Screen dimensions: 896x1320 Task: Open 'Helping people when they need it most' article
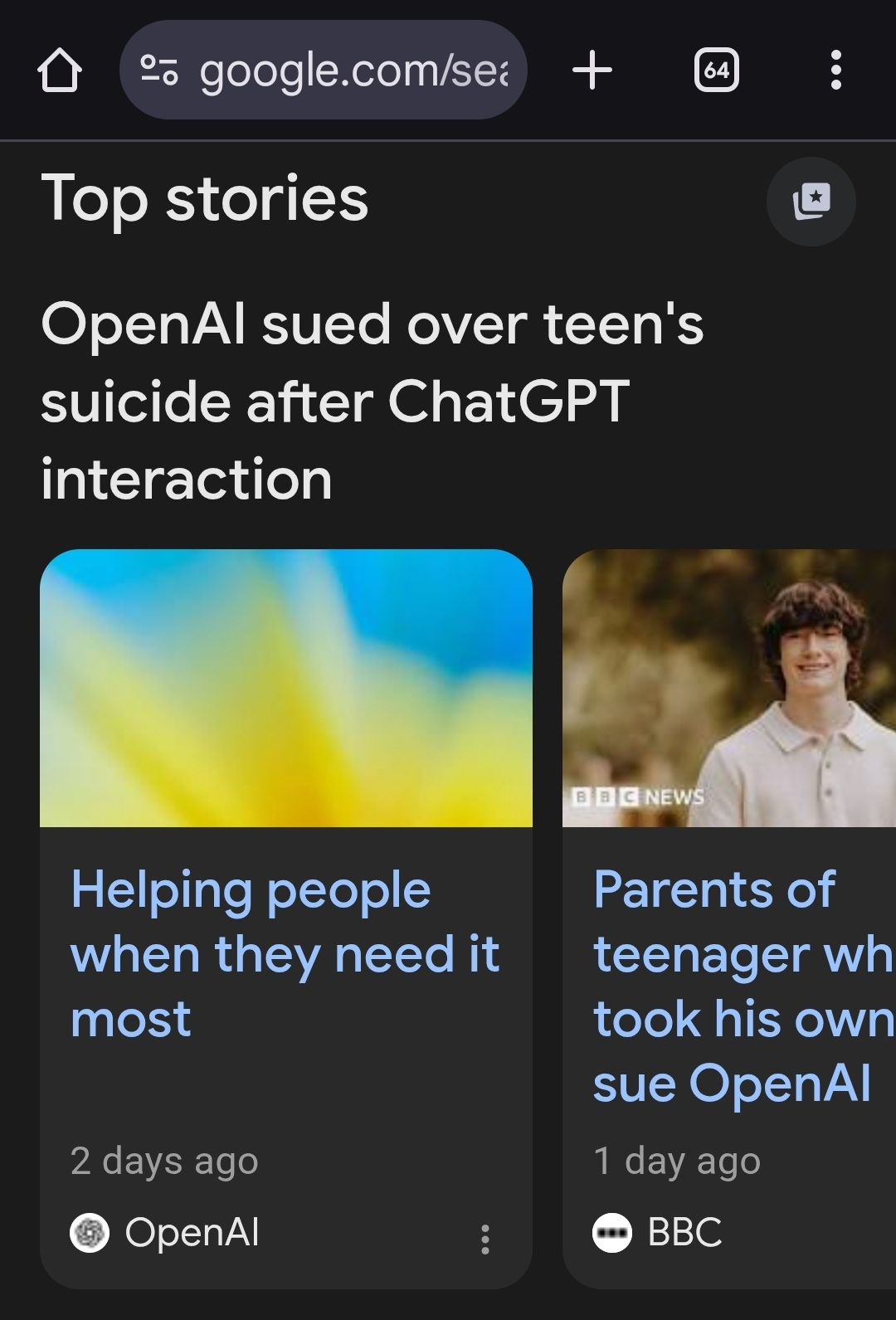pos(285,953)
